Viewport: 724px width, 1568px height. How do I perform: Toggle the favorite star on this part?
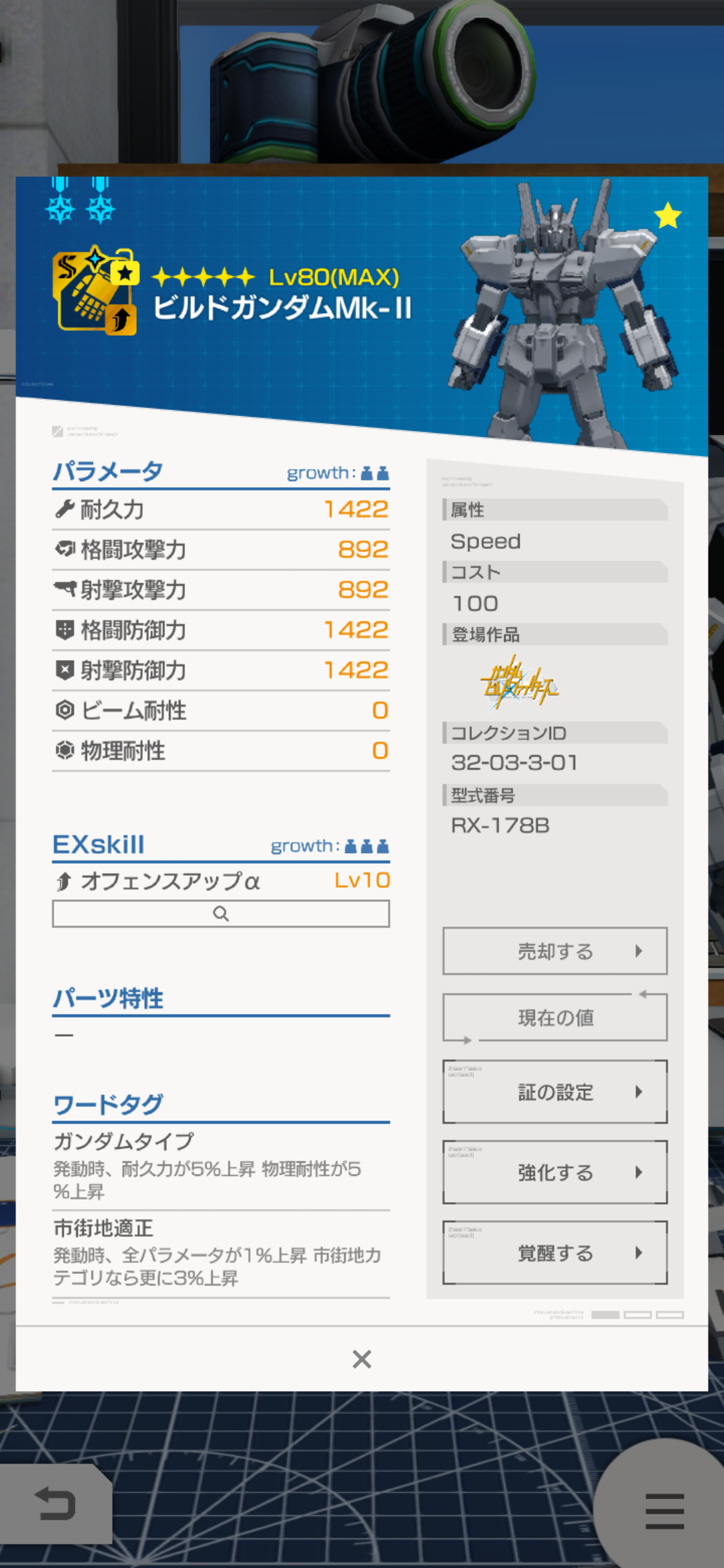pyautogui.click(x=668, y=216)
